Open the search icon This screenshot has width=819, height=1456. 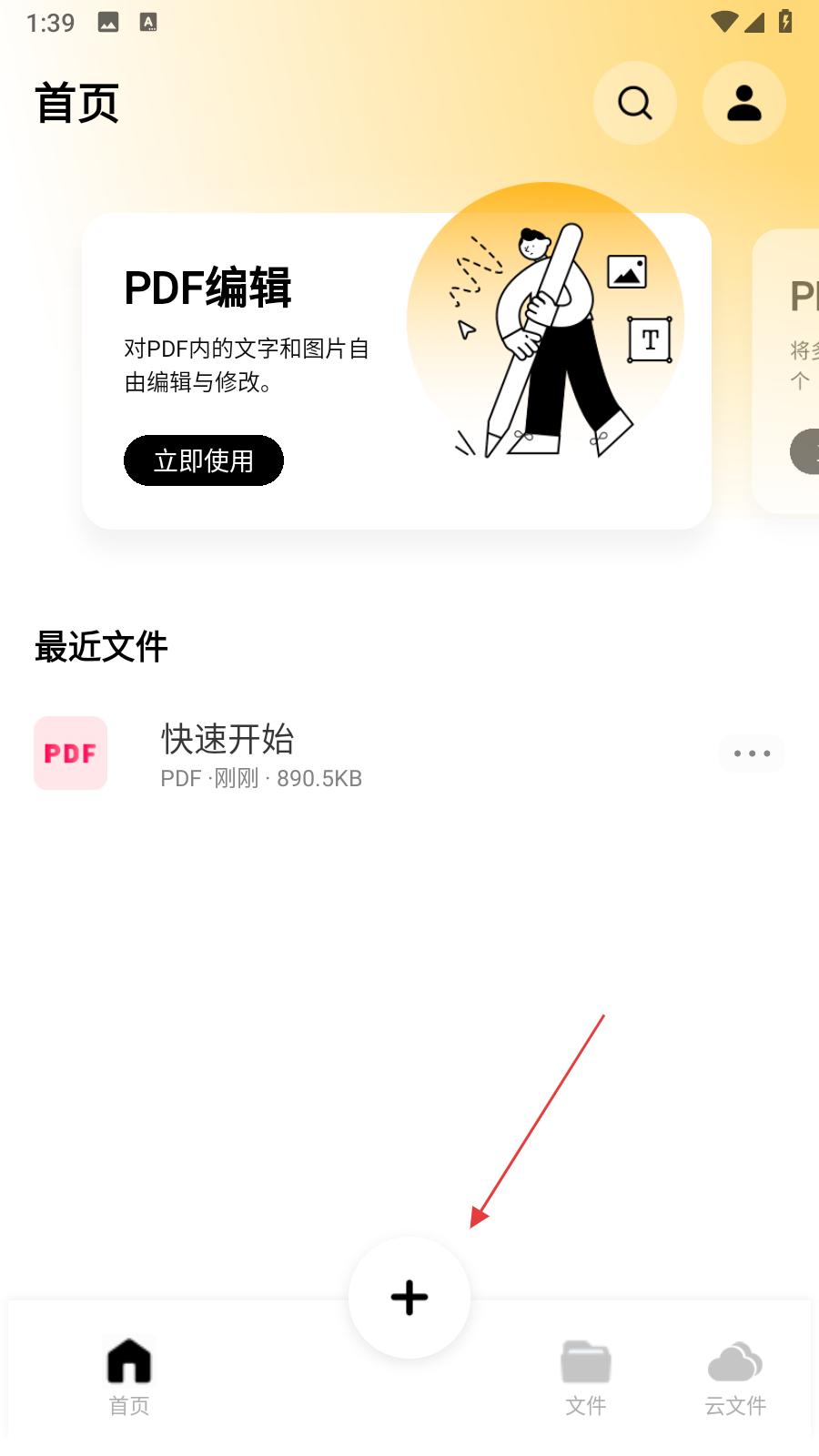(634, 103)
